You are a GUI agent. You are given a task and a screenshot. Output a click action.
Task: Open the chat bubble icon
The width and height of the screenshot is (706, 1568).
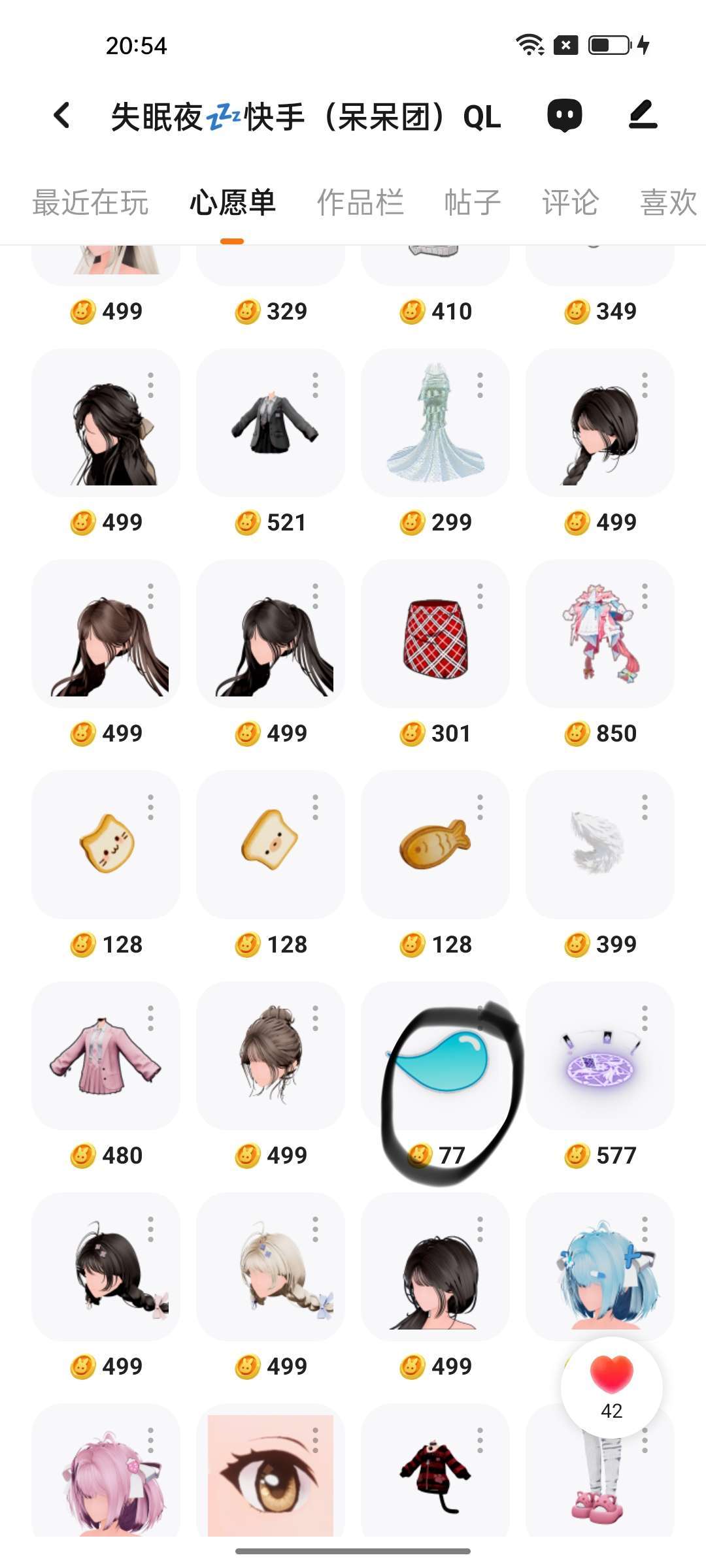565,116
